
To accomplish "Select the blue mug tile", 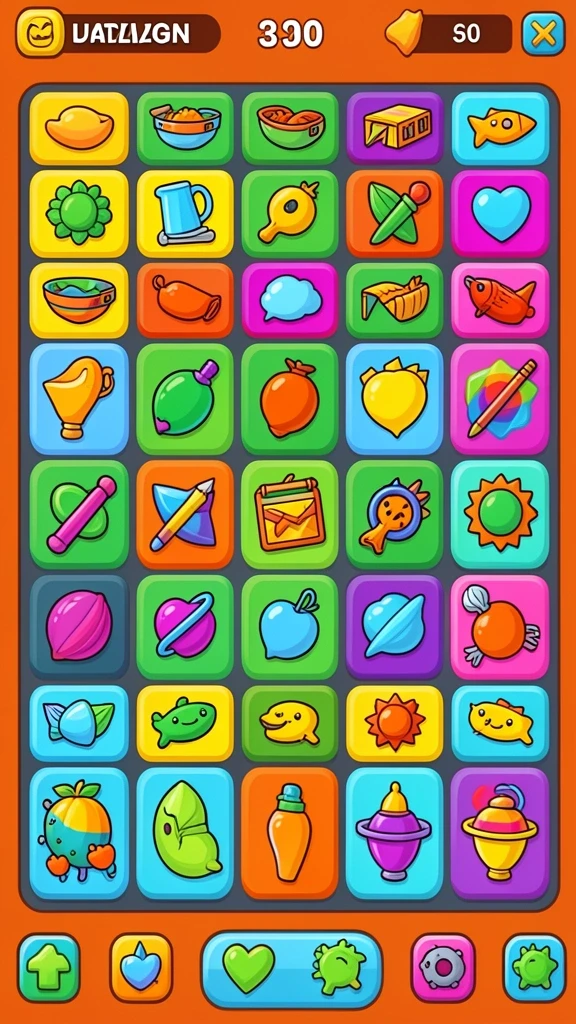I will click(x=185, y=213).
